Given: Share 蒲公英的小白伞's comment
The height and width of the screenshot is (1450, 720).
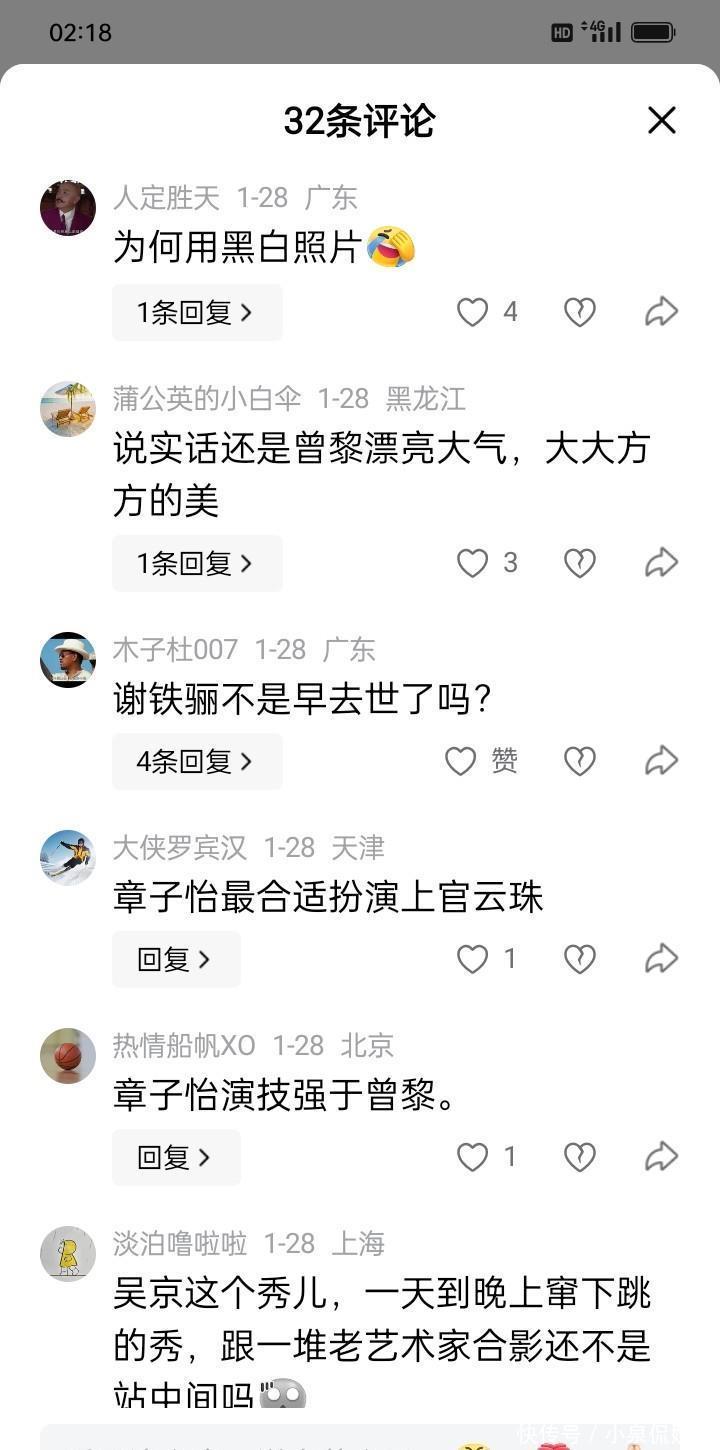Looking at the screenshot, I should pos(662,563).
